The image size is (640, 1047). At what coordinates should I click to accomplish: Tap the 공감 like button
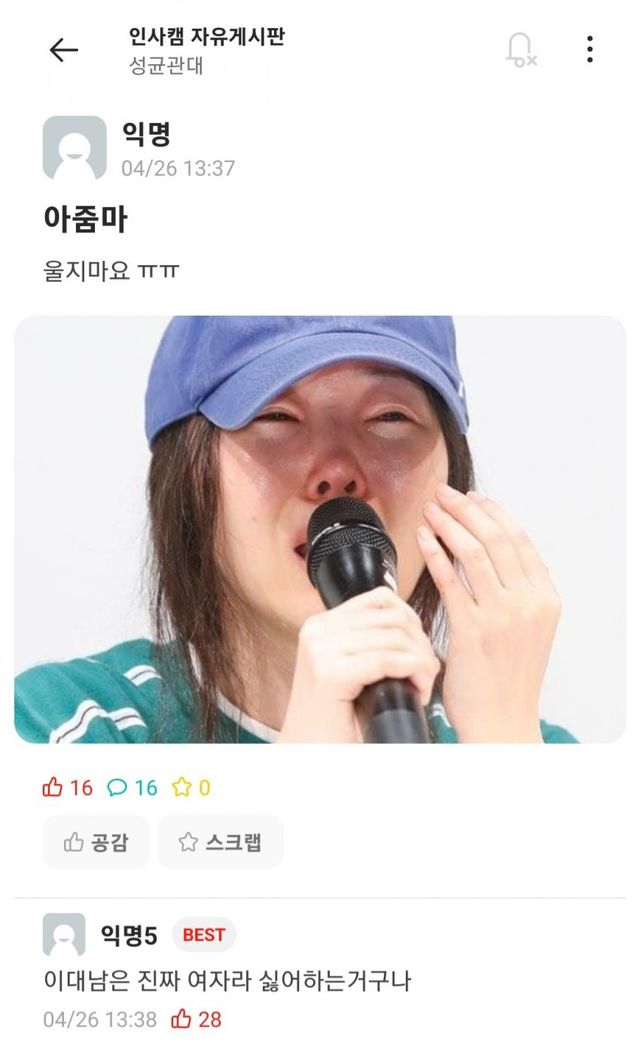pyautogui.click(x=96, y=842)
